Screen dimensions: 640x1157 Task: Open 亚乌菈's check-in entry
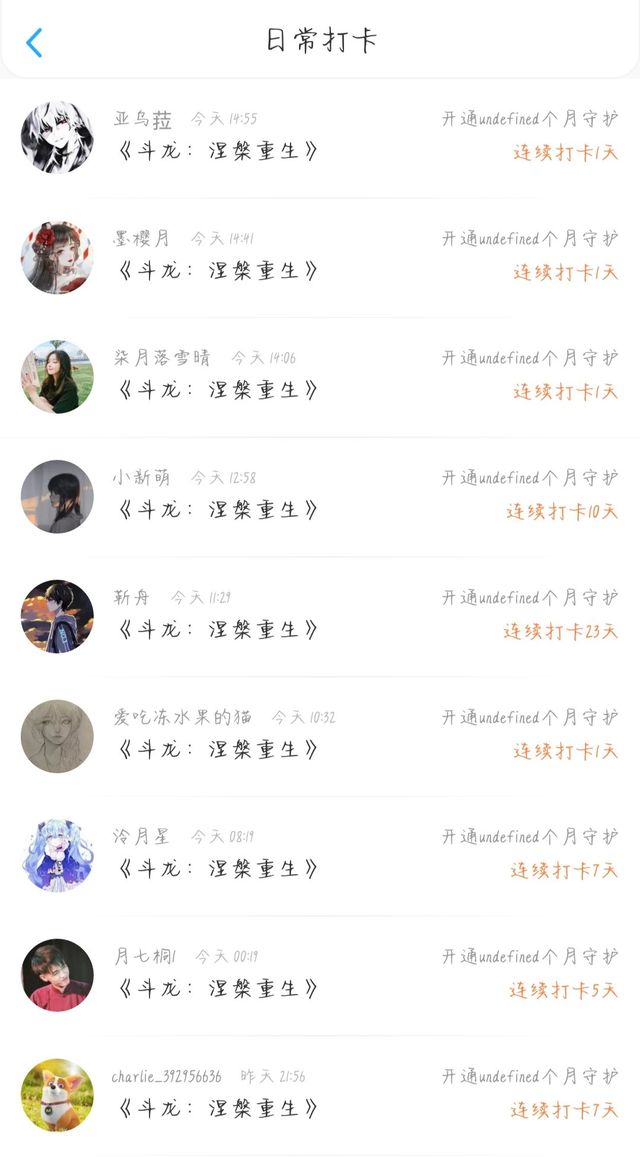coord(320,137)
